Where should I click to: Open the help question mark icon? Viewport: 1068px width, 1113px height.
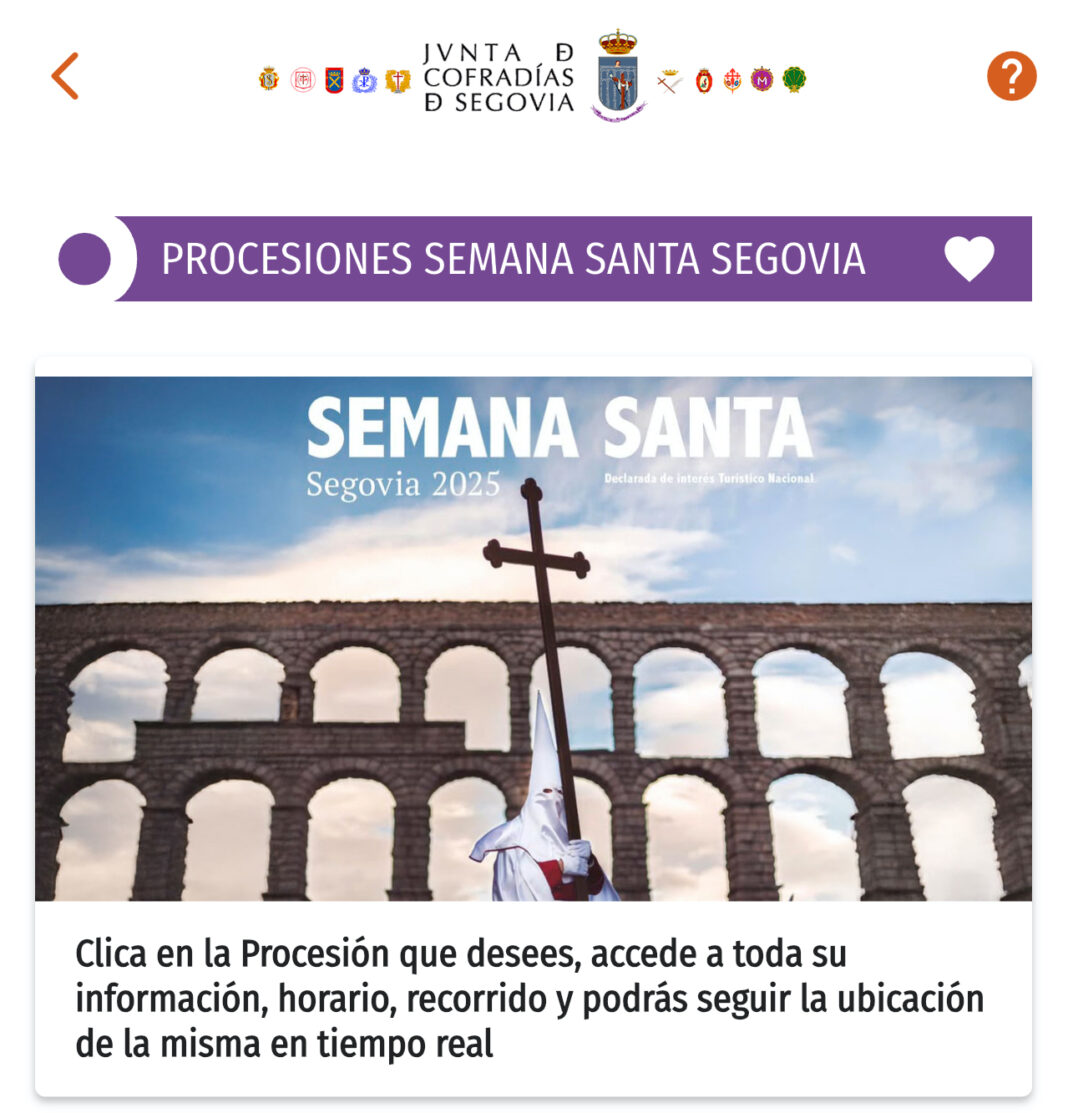(1011, 77)
